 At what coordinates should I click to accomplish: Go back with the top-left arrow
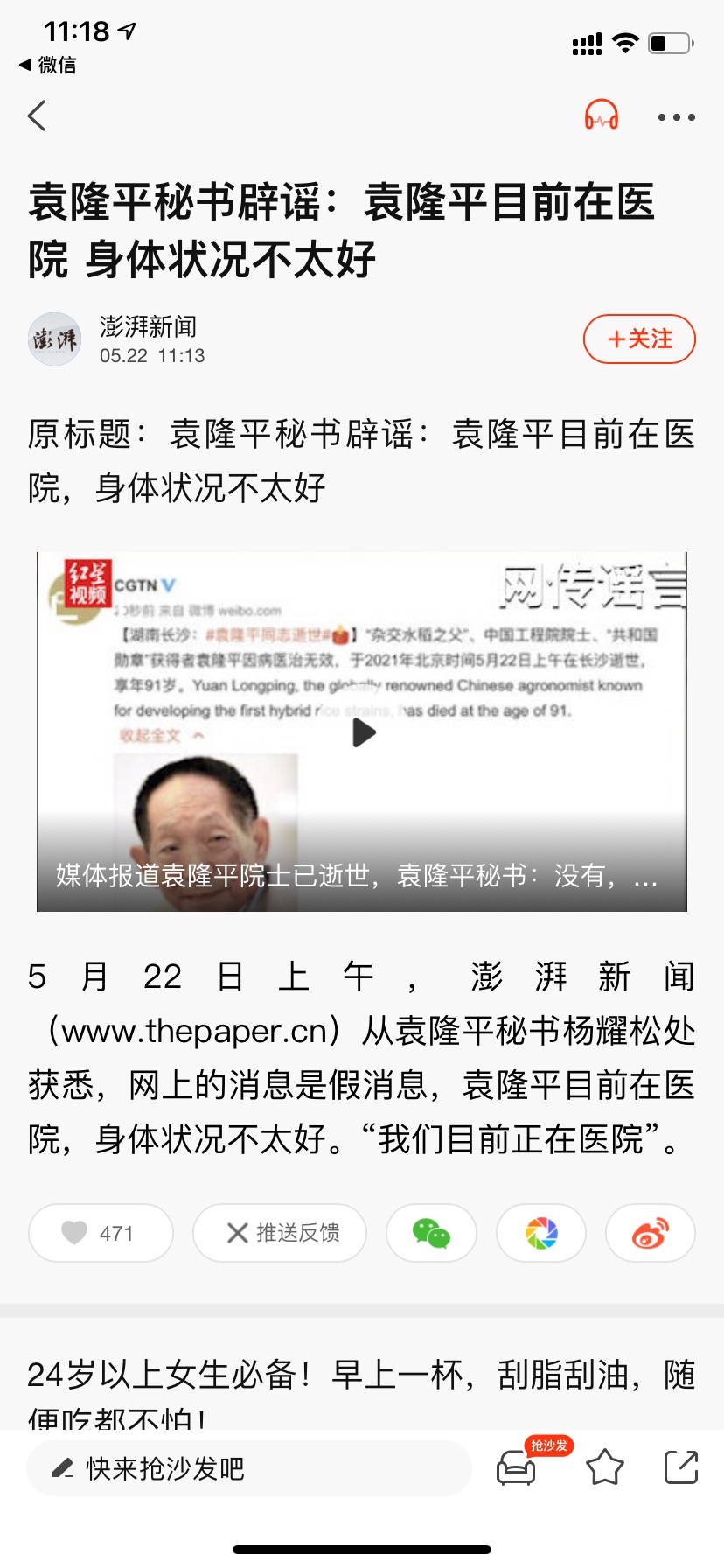[37, 115]
